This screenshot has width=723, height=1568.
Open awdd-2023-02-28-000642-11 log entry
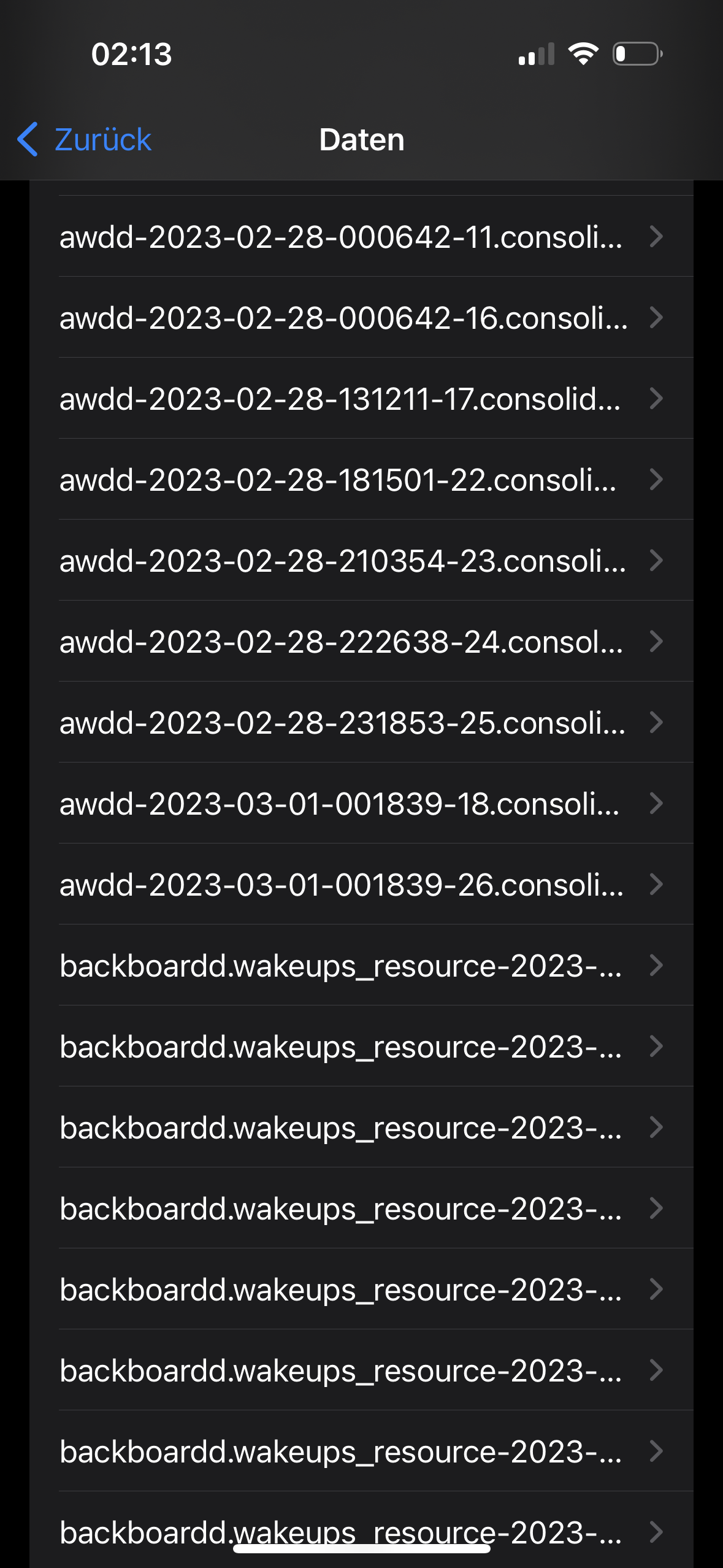tap(361, 236)
